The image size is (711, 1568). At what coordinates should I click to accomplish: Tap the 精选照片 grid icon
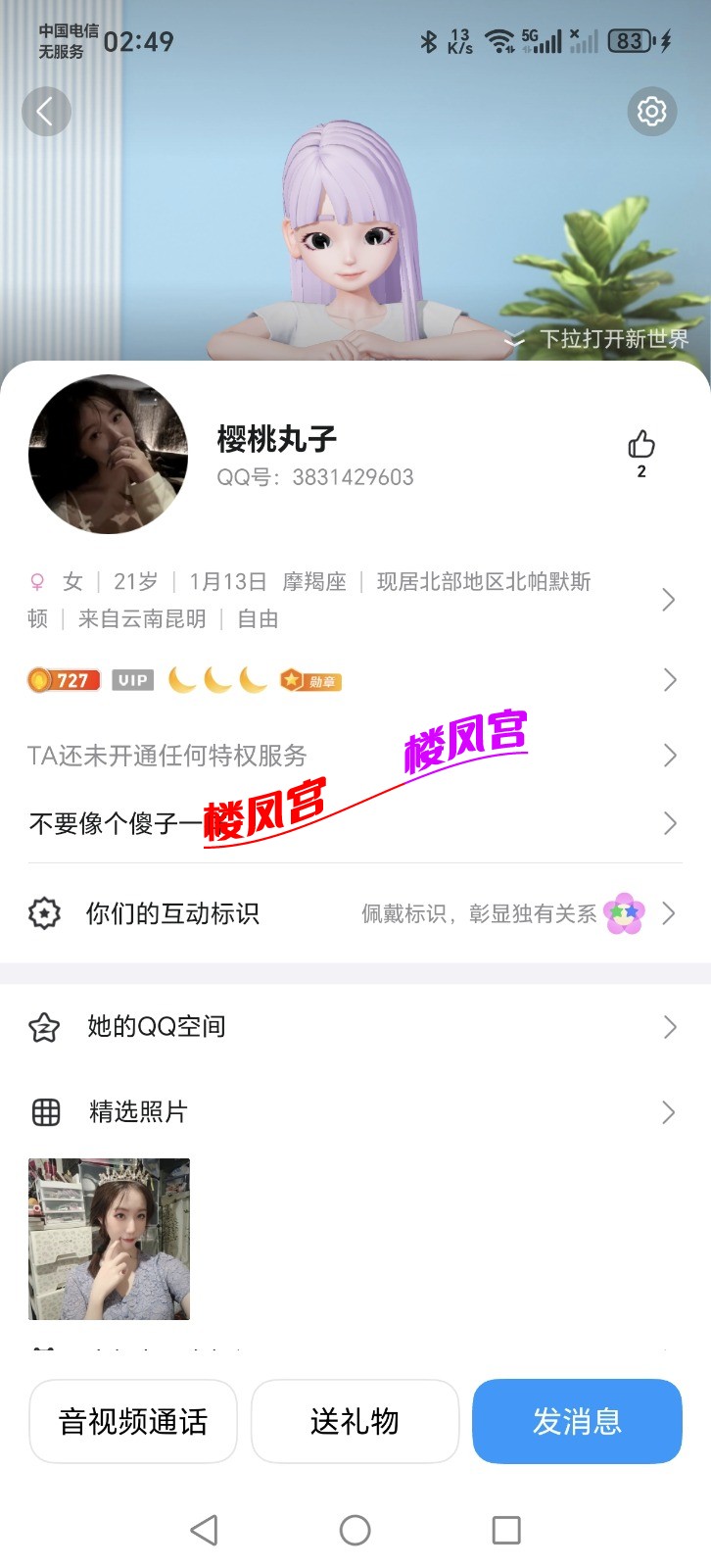[44, 1112]
